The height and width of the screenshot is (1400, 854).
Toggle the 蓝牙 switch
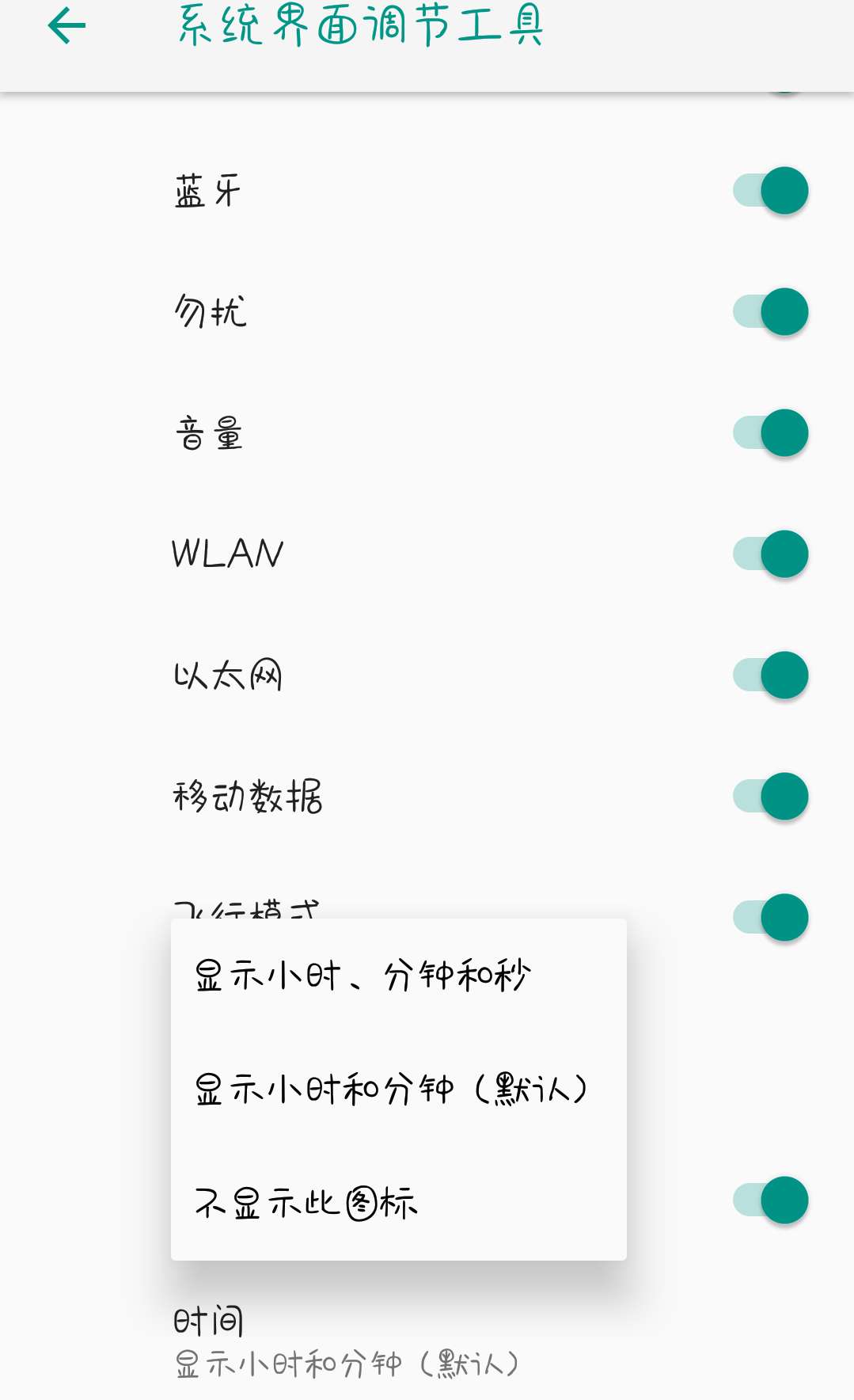click(770, 191)
